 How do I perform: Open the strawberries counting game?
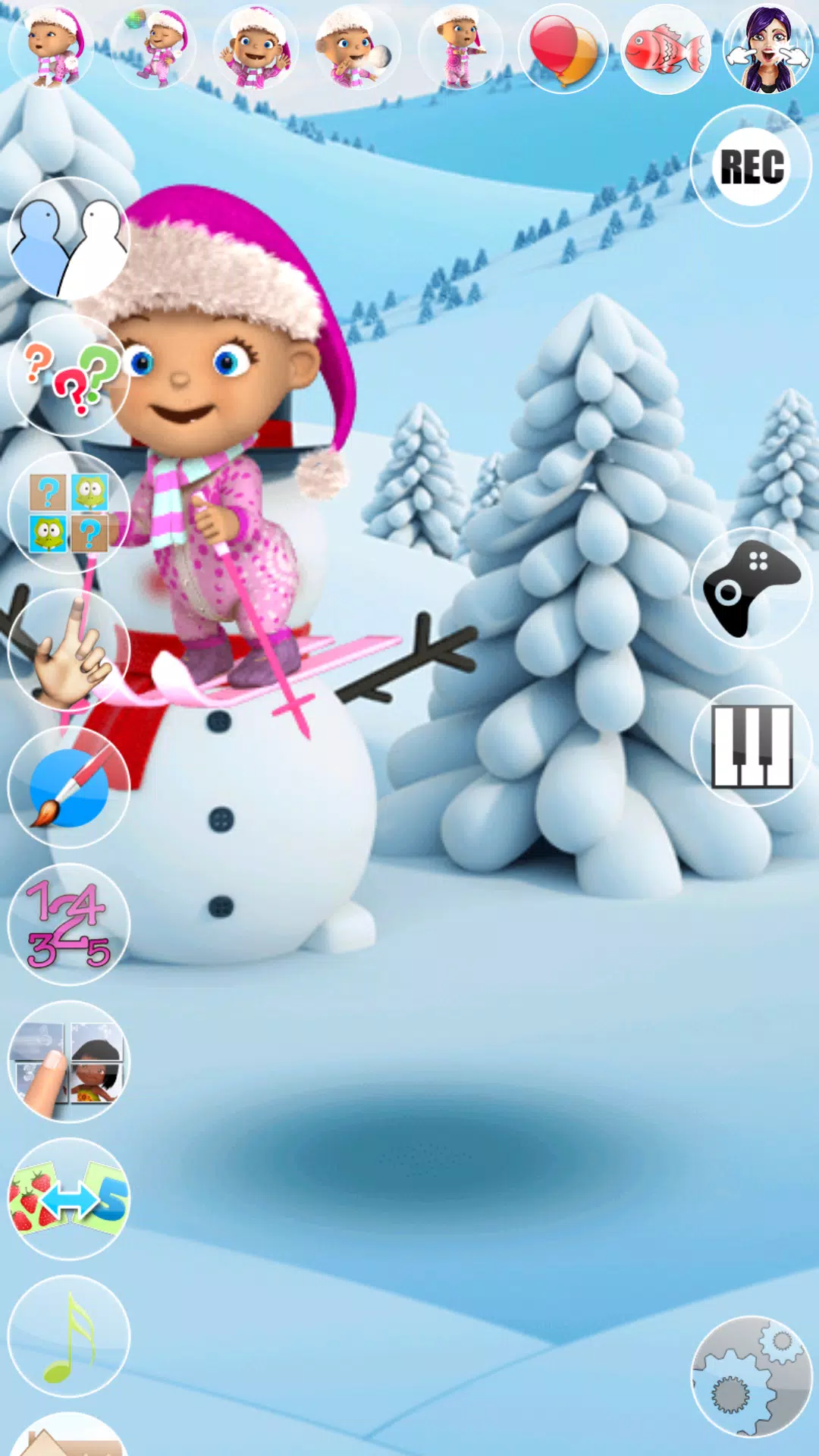click(x=68, y=1199)
